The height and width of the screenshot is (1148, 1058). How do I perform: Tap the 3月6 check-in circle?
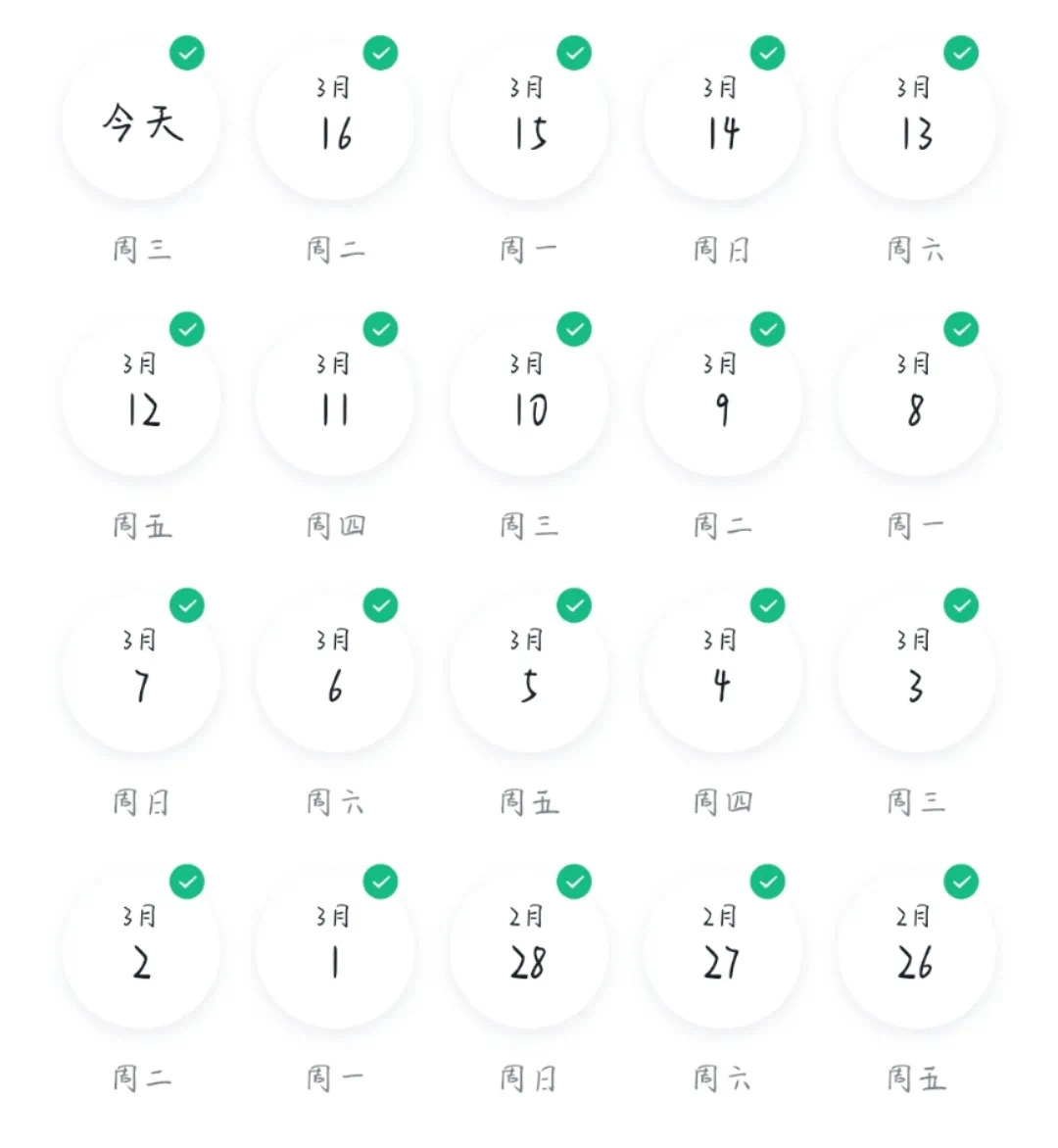[335, 675]
